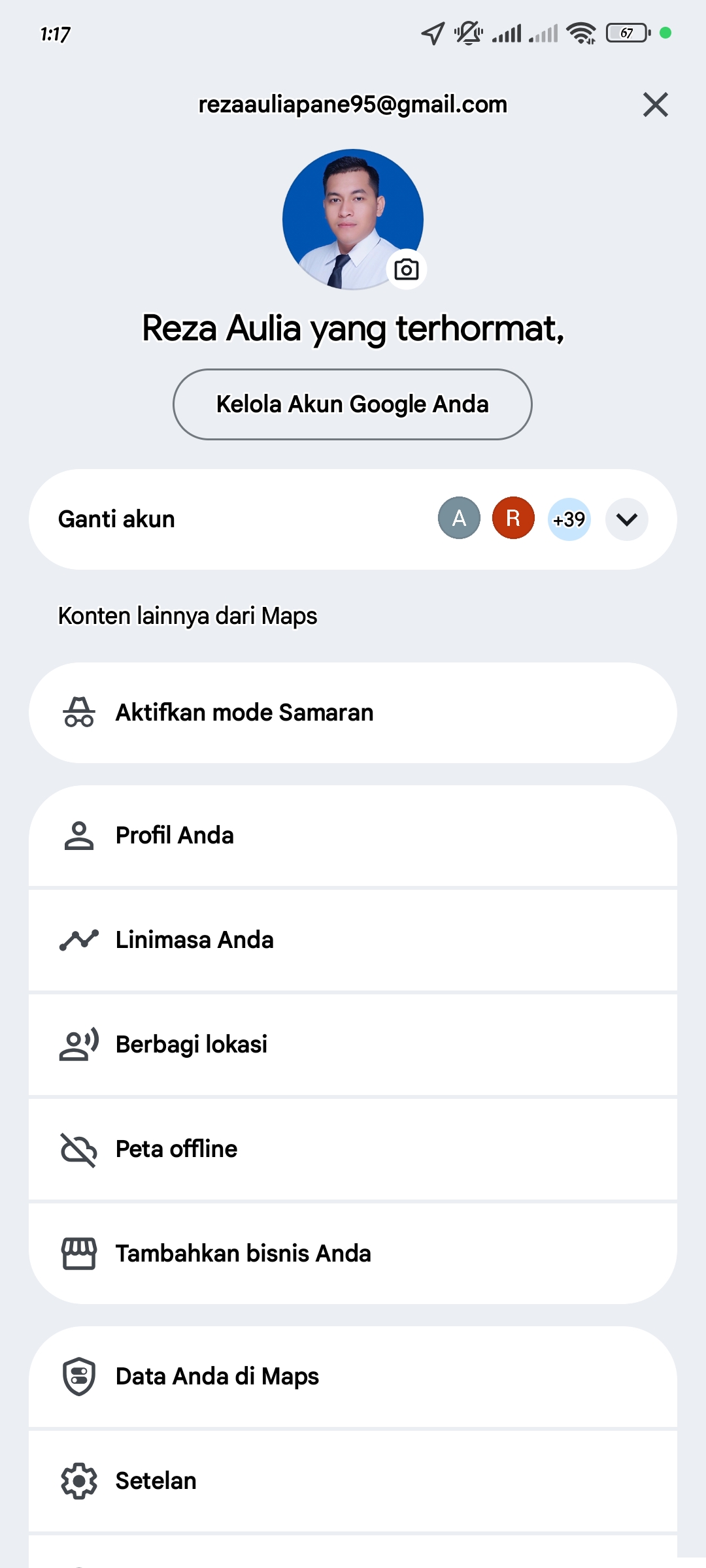Change profile photo via camera icon
The image size is (706, 1568).
[406, 269]
